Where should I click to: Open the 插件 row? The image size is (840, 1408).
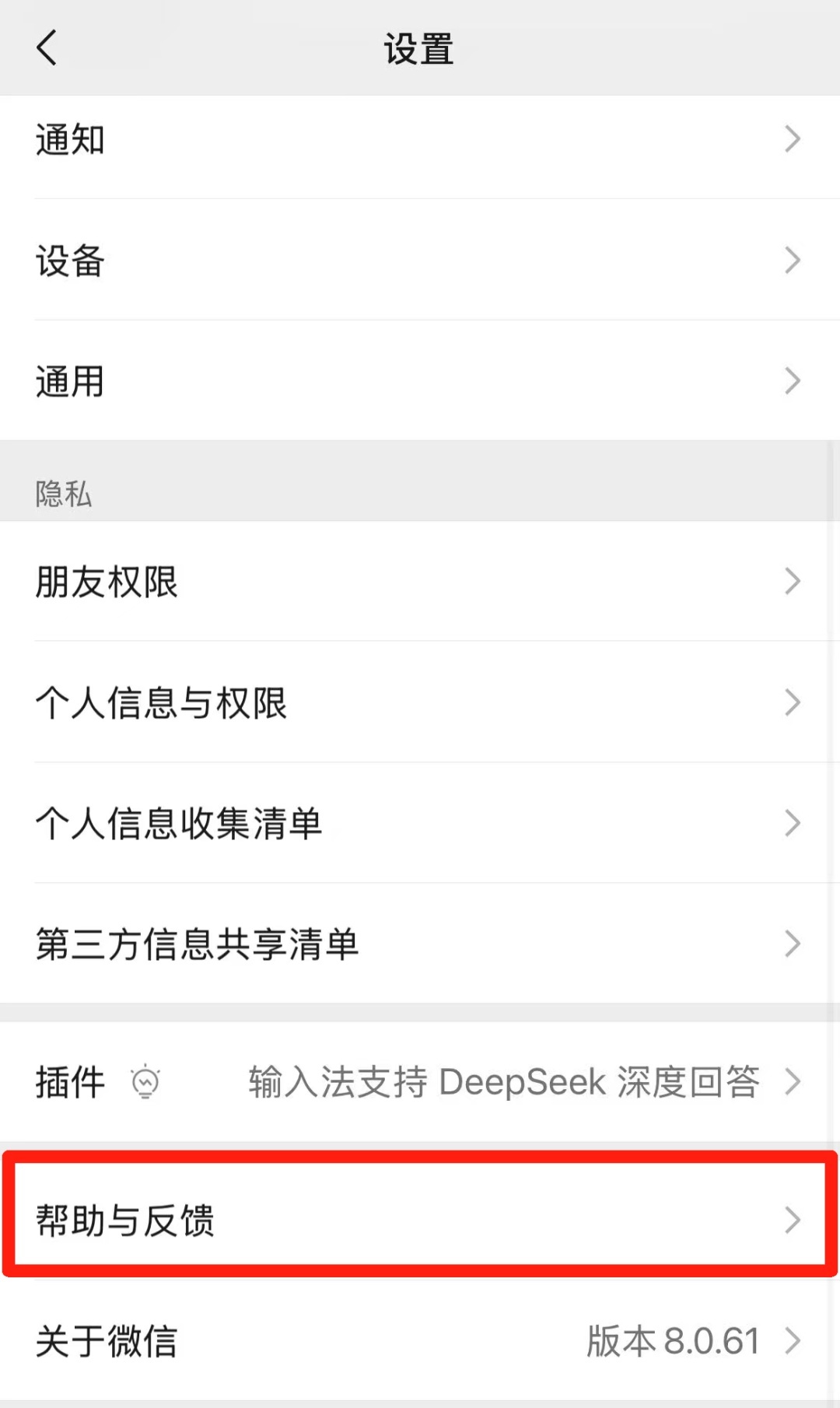click(x=420, y=1081)
